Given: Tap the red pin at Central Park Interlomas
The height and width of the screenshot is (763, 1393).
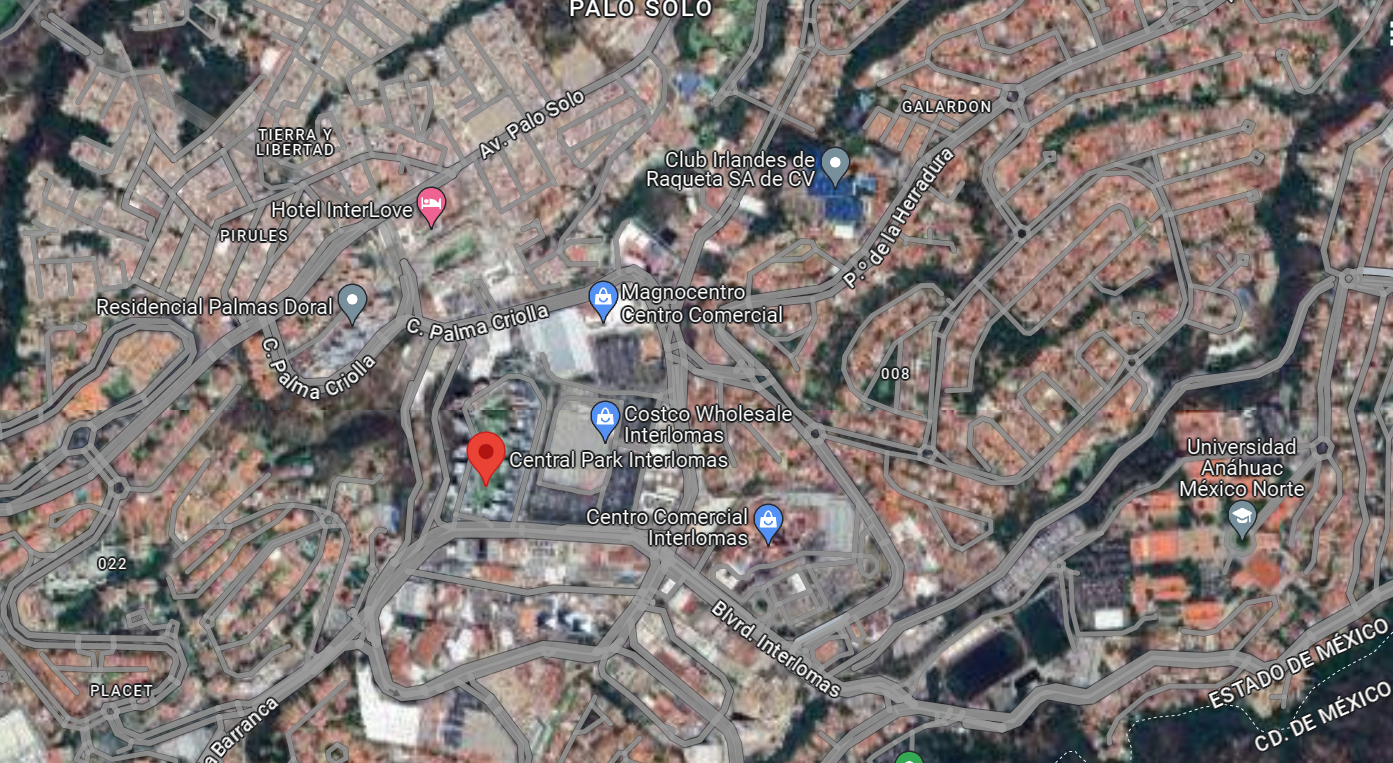Looking at the screenshot, I should (486, 459).
